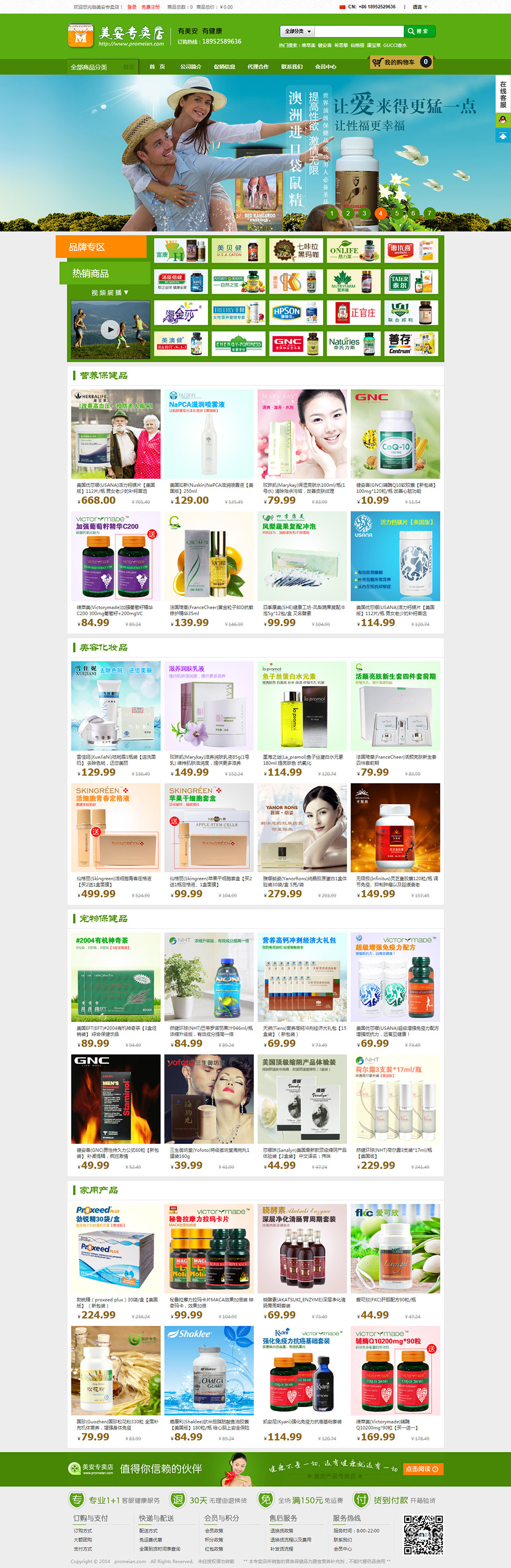
Task: Open the 语言 language selector
Action: pos(420,7)
